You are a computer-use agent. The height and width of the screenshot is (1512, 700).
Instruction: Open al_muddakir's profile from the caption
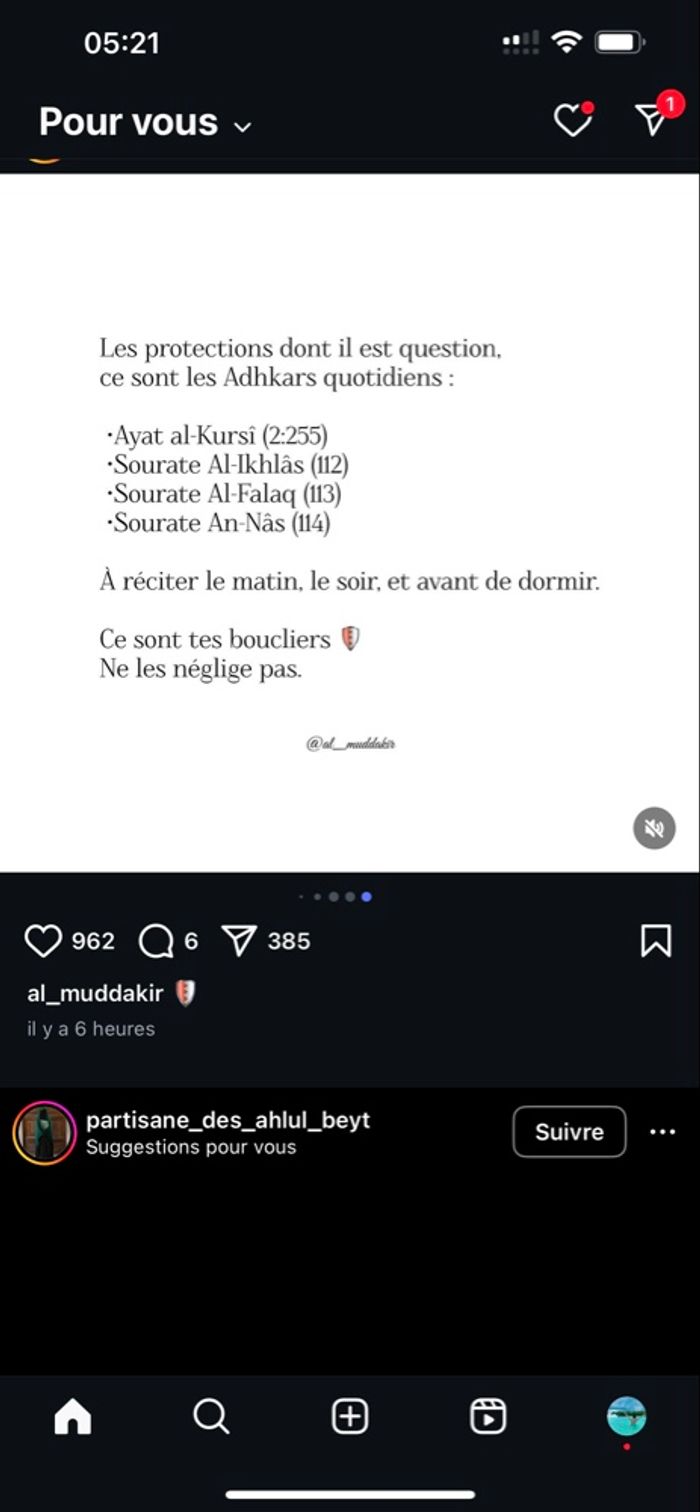pos(95,993)
